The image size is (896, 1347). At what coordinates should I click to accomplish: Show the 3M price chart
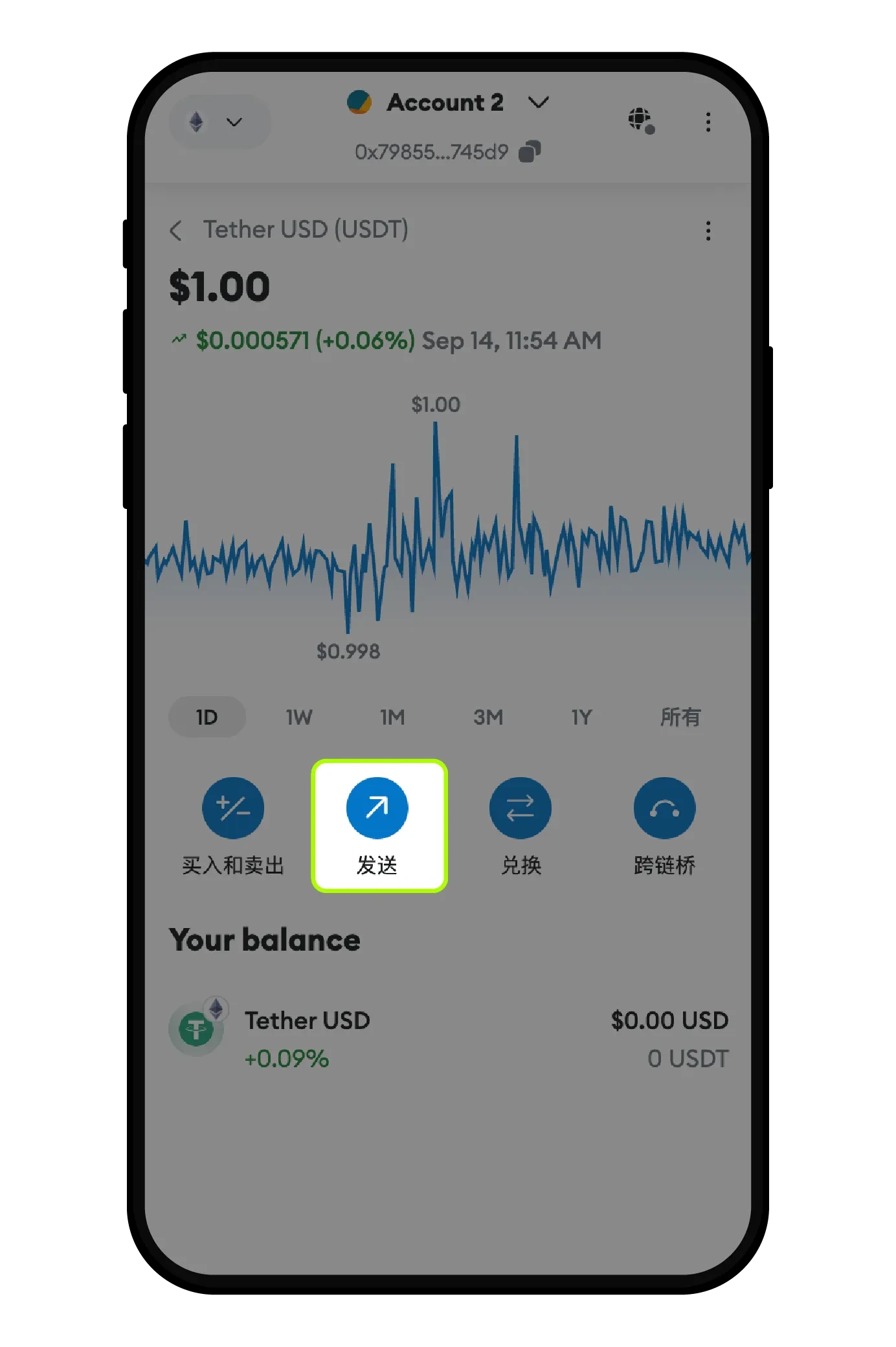(488, 717)
